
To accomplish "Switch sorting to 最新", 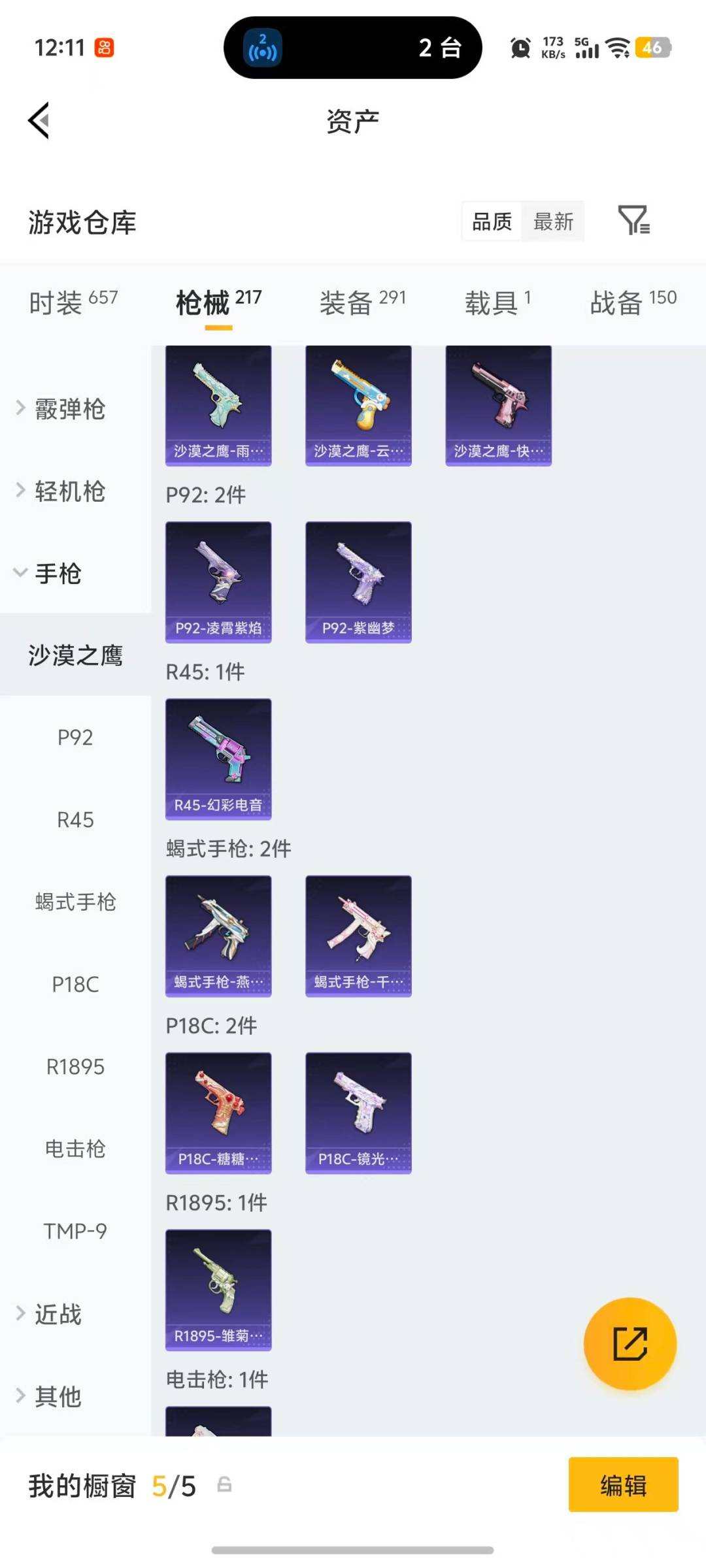I will pos(553,222).
